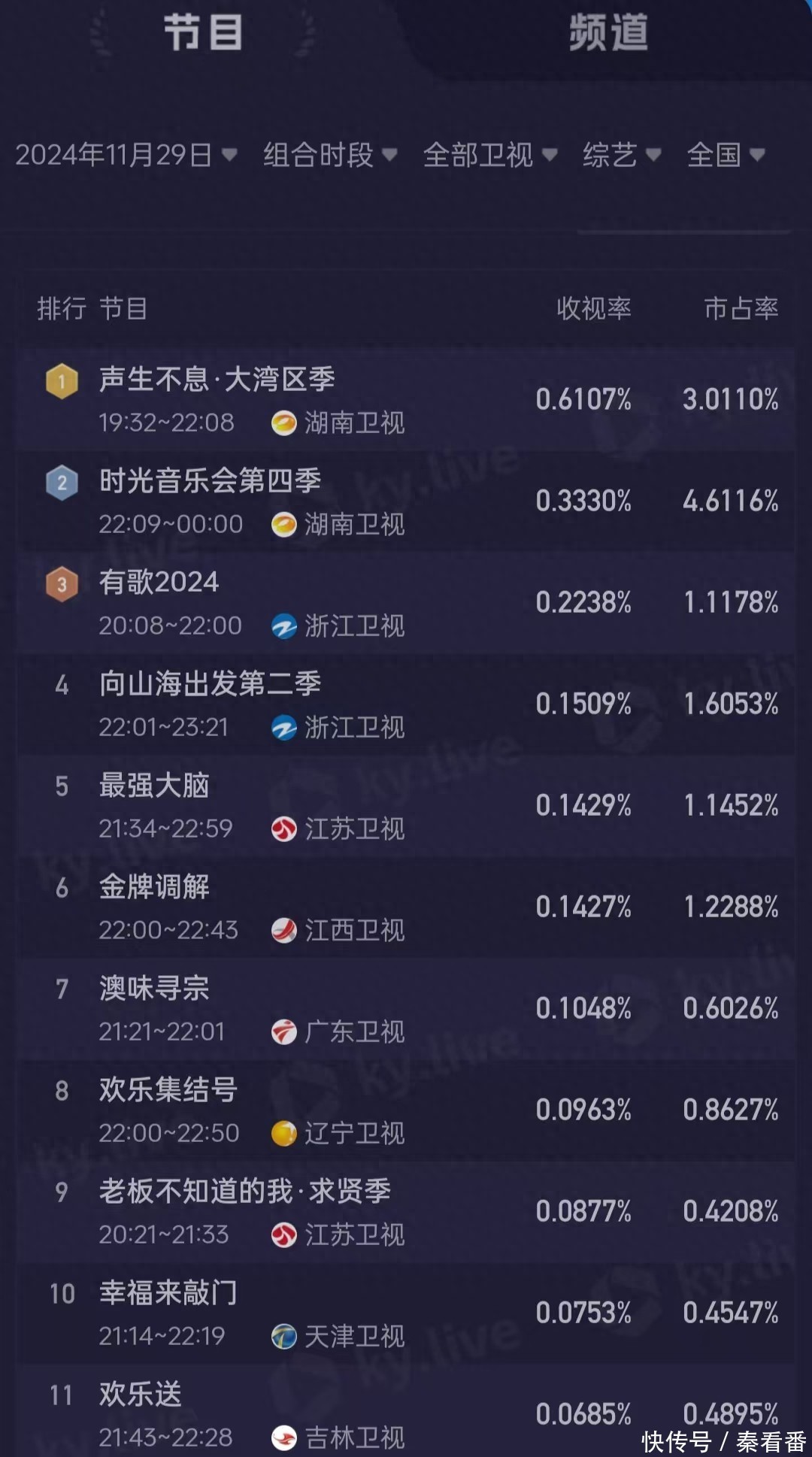Viewport: 812px width, 1457px height.
Task: Change the 综艺 category dropdown
Action: pyautogui.click(x=621, y=155)
